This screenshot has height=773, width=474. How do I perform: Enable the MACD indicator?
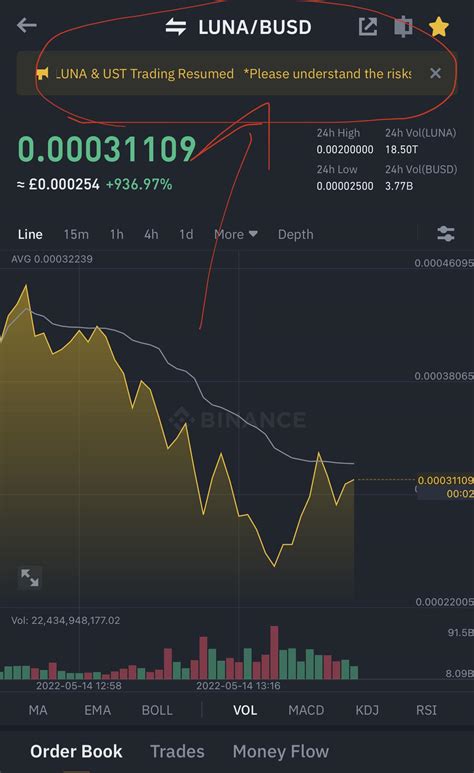306,710
